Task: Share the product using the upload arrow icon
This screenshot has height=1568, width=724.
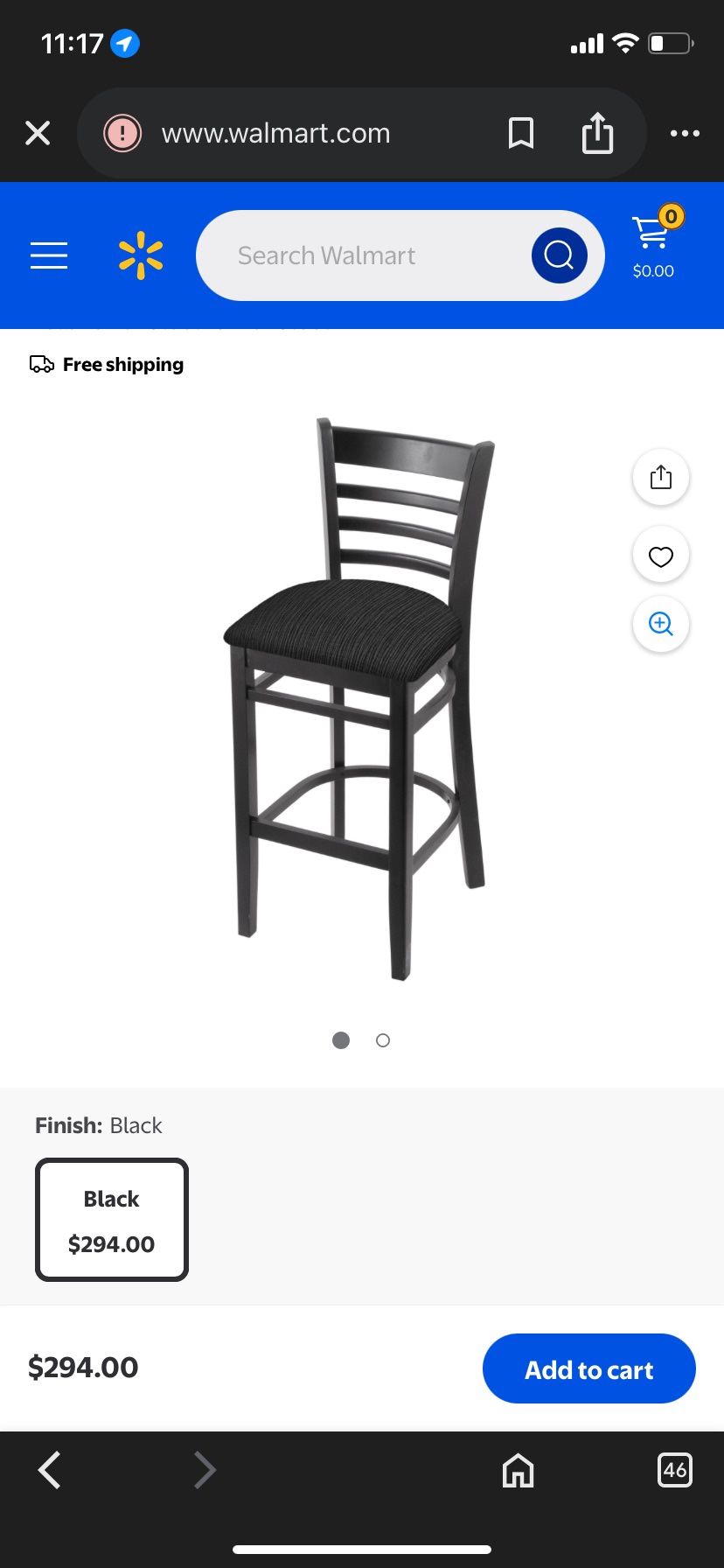Action: pyautogui.click(x=660, y=477)
